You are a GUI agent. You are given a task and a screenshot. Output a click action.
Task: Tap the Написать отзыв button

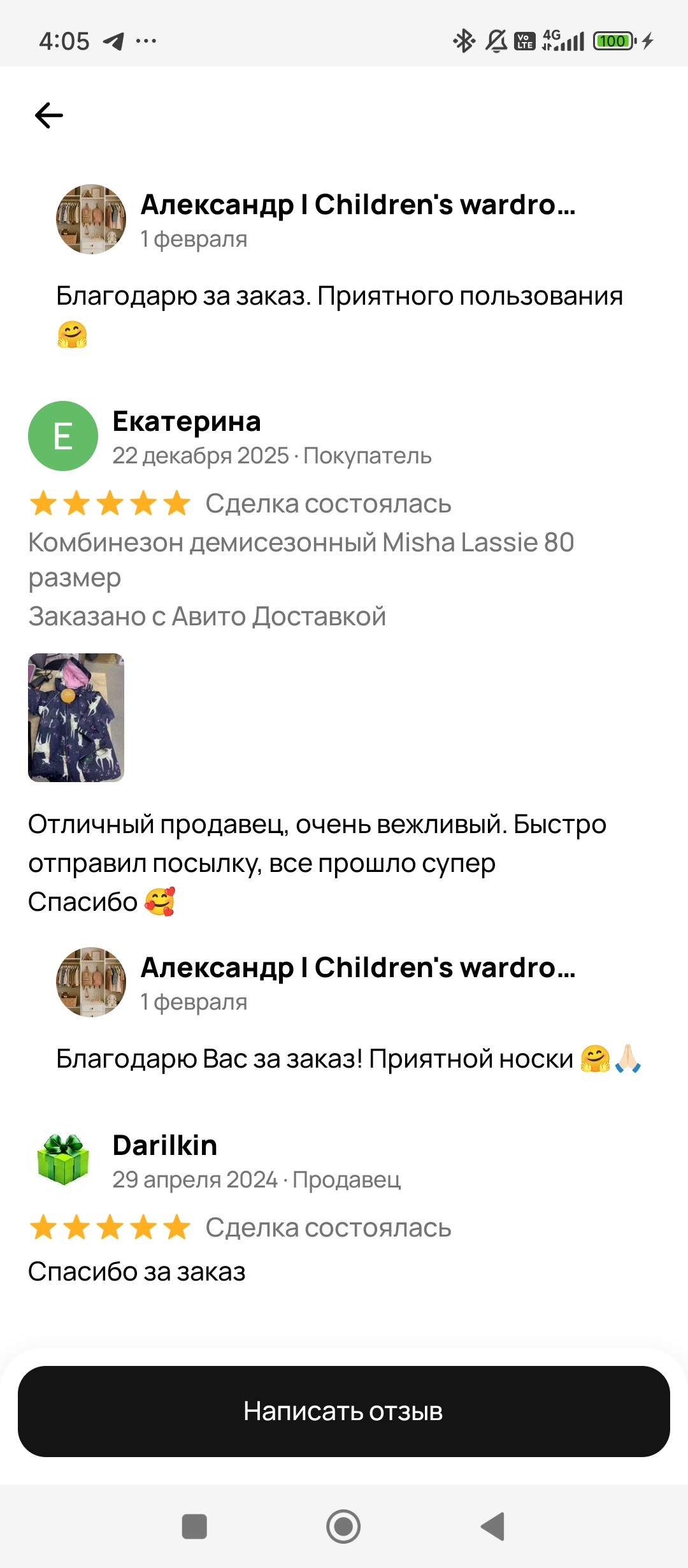click(x=344, y=1411)
